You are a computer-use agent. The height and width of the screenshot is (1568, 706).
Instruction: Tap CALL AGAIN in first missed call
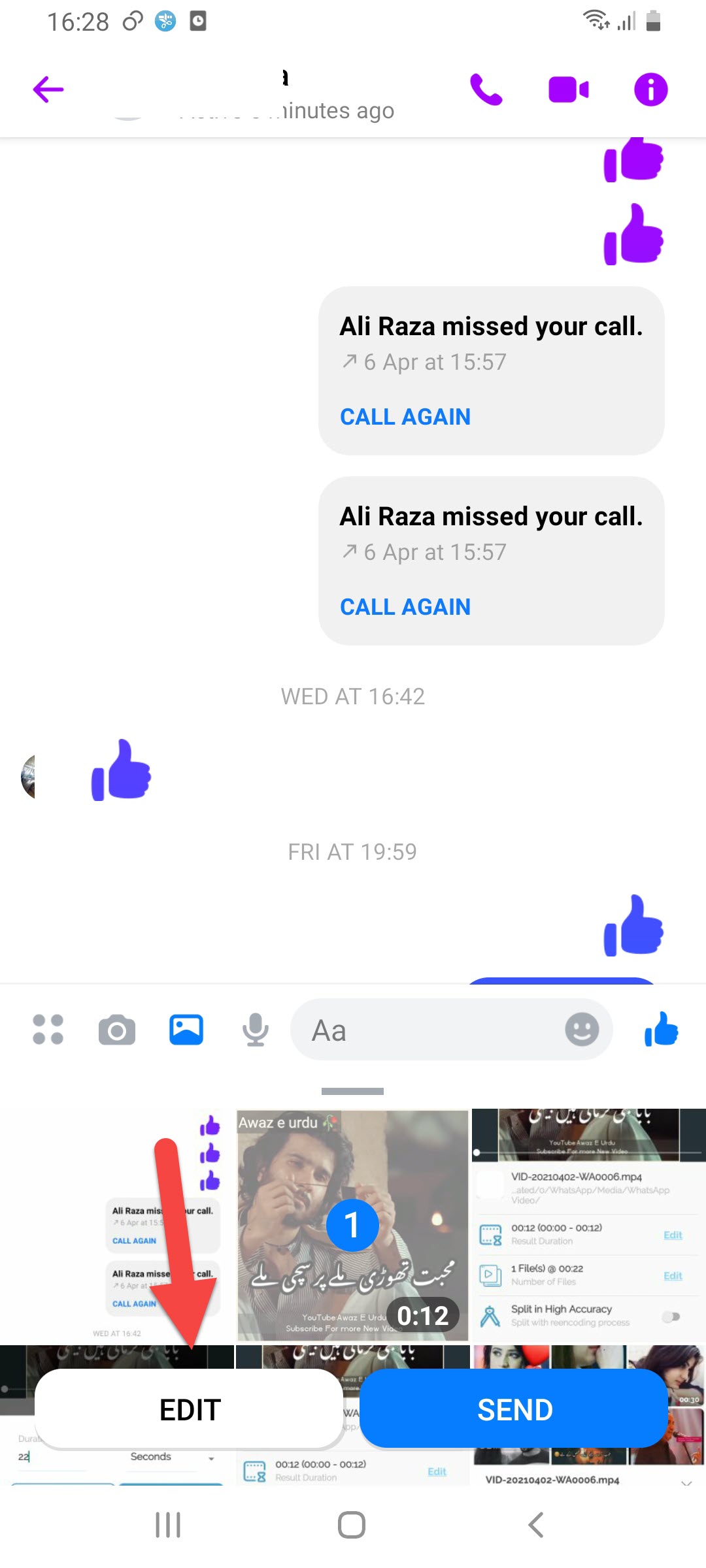coord(405,417)
